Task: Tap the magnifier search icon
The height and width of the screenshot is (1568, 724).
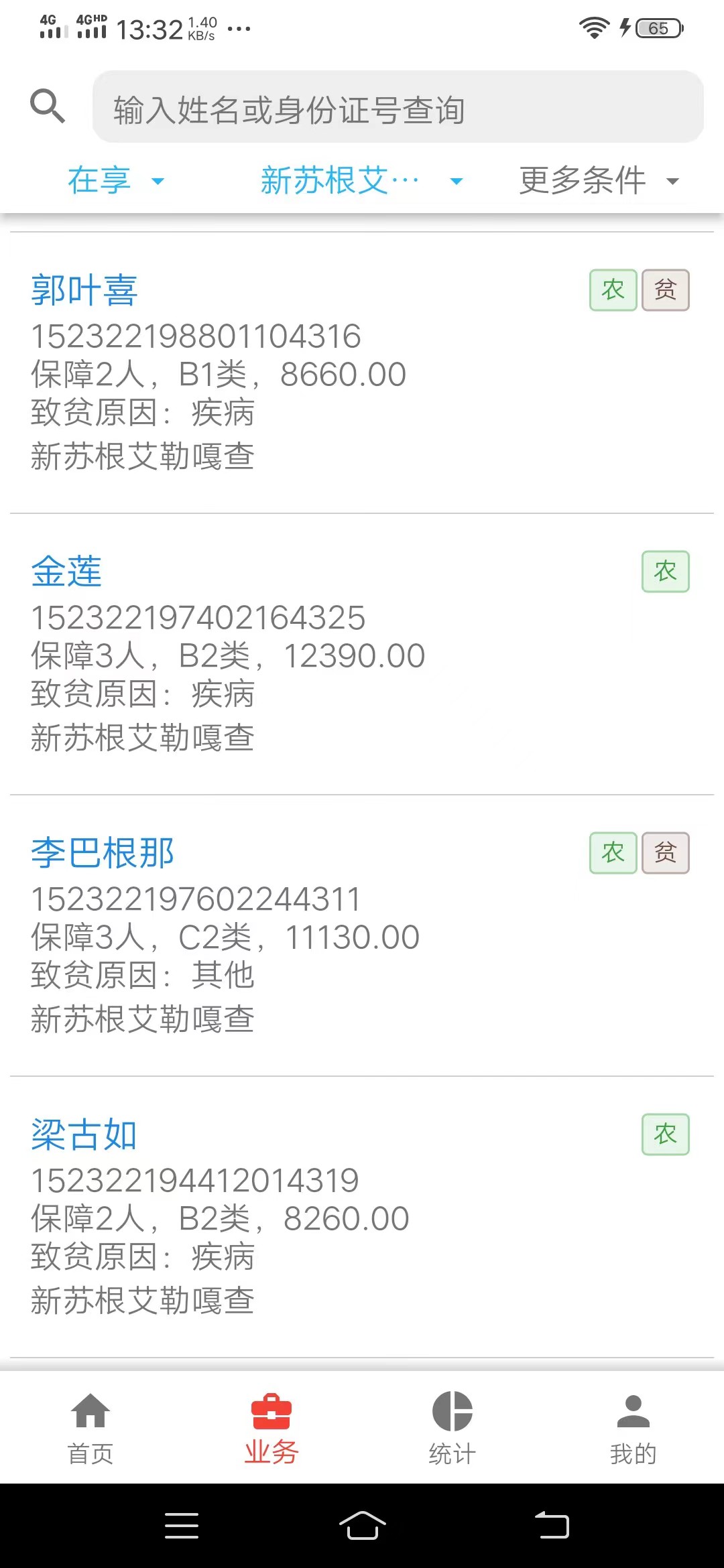Action: pyautogui.click(x=48, y=106)
